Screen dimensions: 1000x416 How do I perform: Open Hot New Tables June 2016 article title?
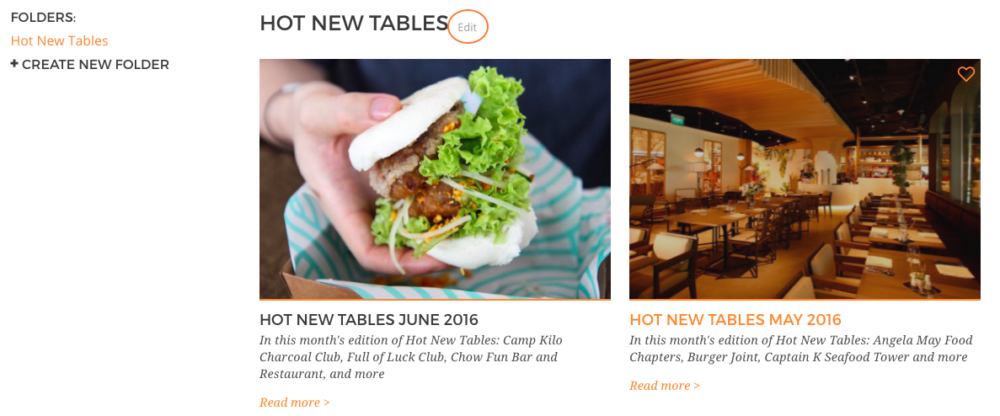(x=369, y=320)
